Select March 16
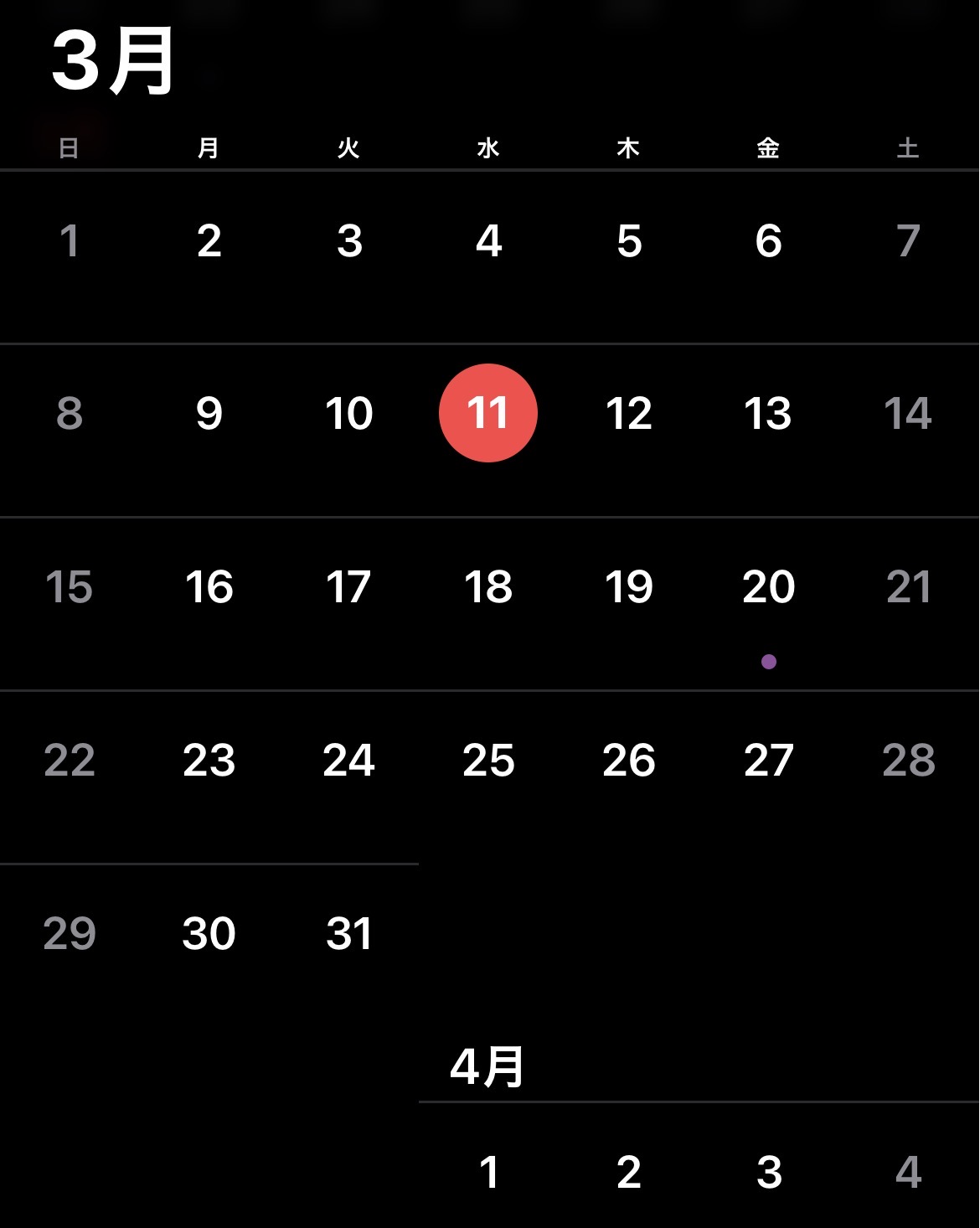The image size is (980, 1228). [209, 586]
